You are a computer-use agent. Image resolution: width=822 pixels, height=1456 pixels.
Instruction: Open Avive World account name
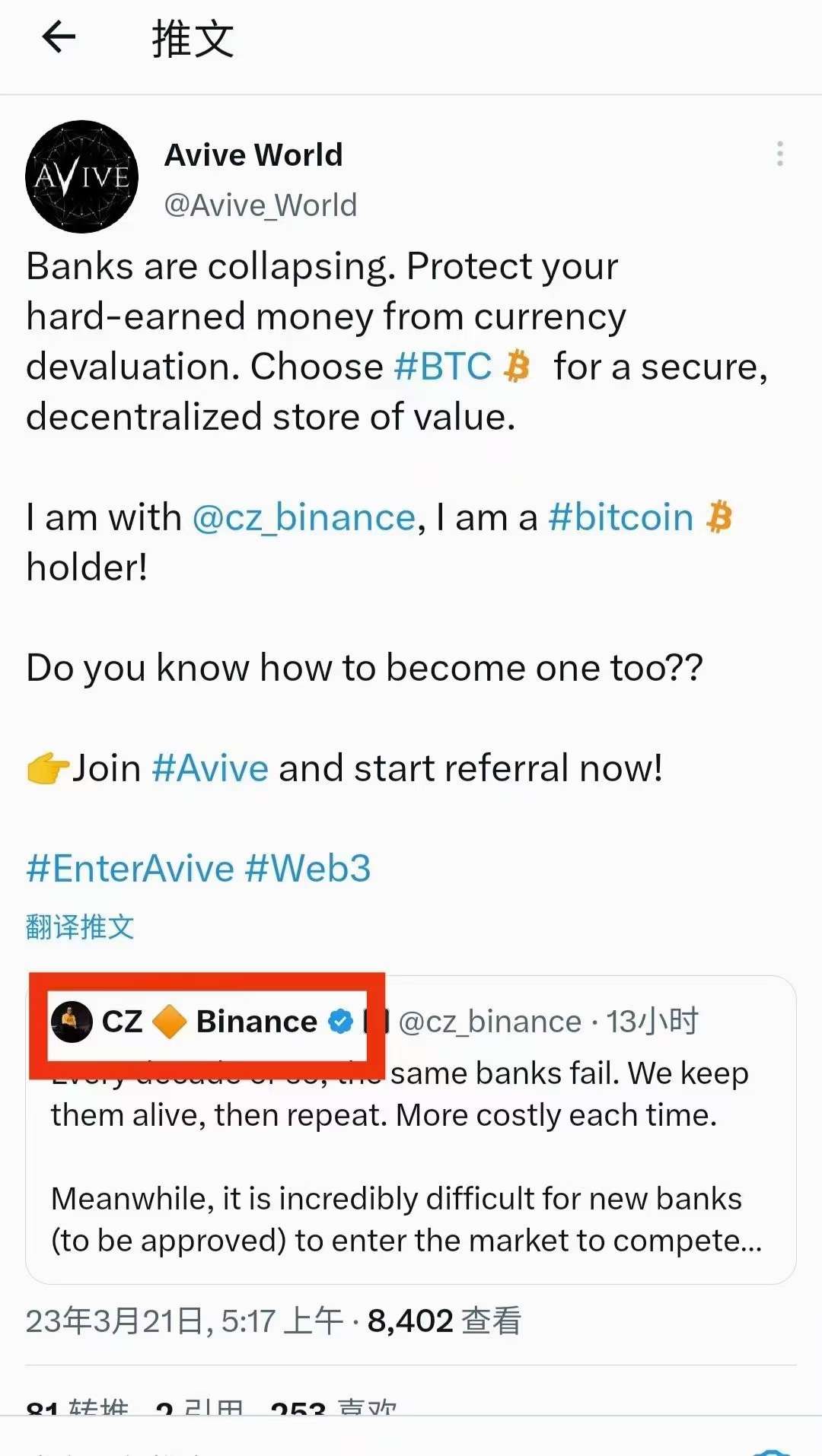(253, 155)
